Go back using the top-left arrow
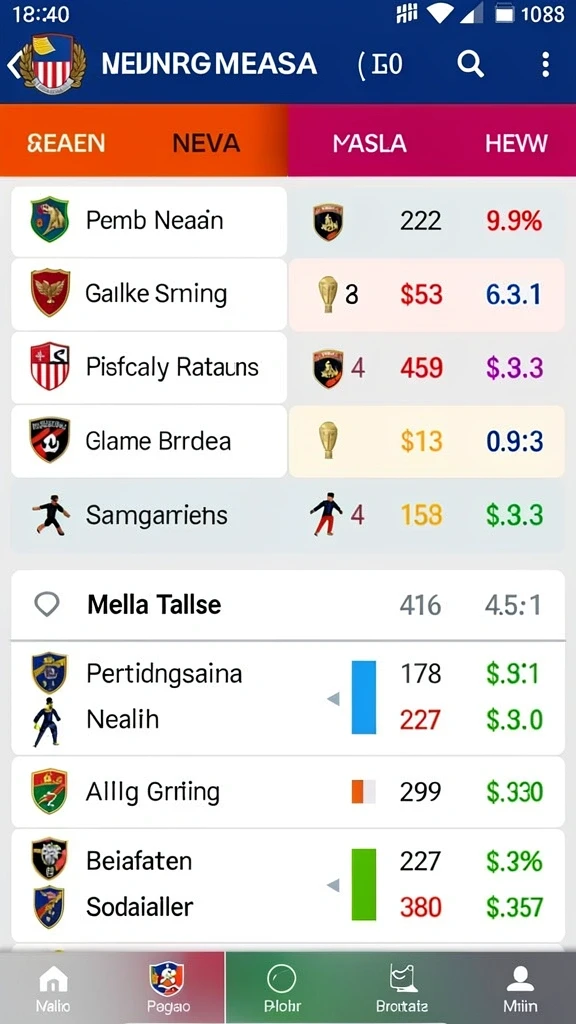The width and height of the screenshot is (576, 1024). [x=14, y=65]
